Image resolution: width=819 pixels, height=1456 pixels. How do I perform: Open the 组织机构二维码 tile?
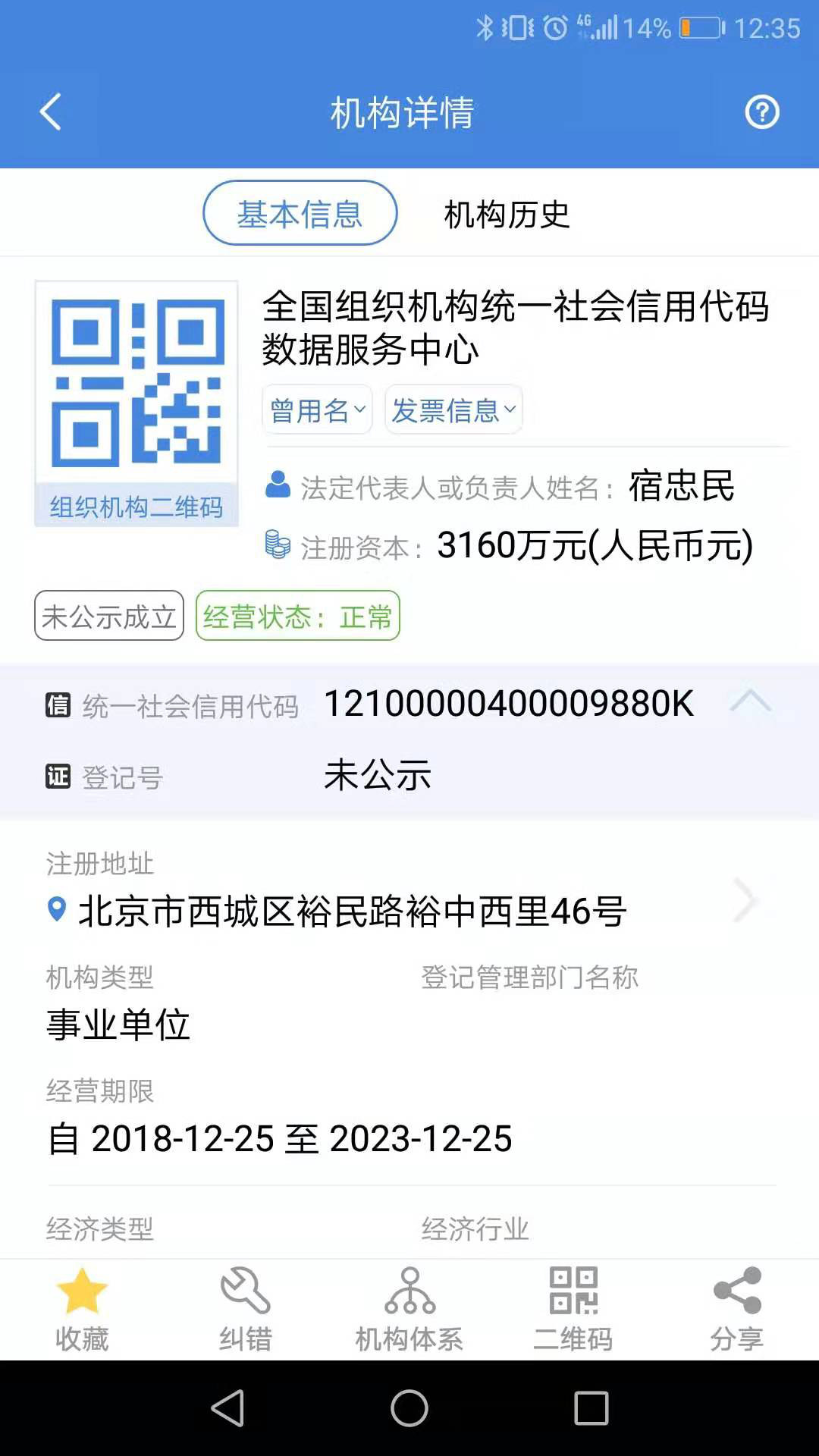click(x=136, y=403)
